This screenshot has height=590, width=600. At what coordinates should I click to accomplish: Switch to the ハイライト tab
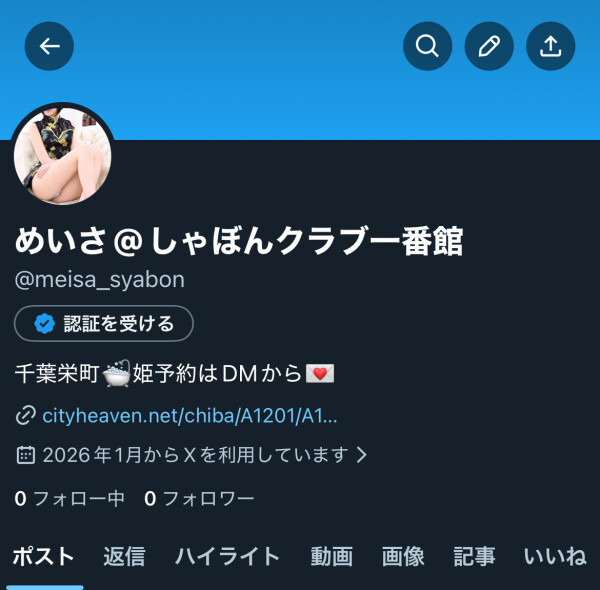[x=227, y=556]
